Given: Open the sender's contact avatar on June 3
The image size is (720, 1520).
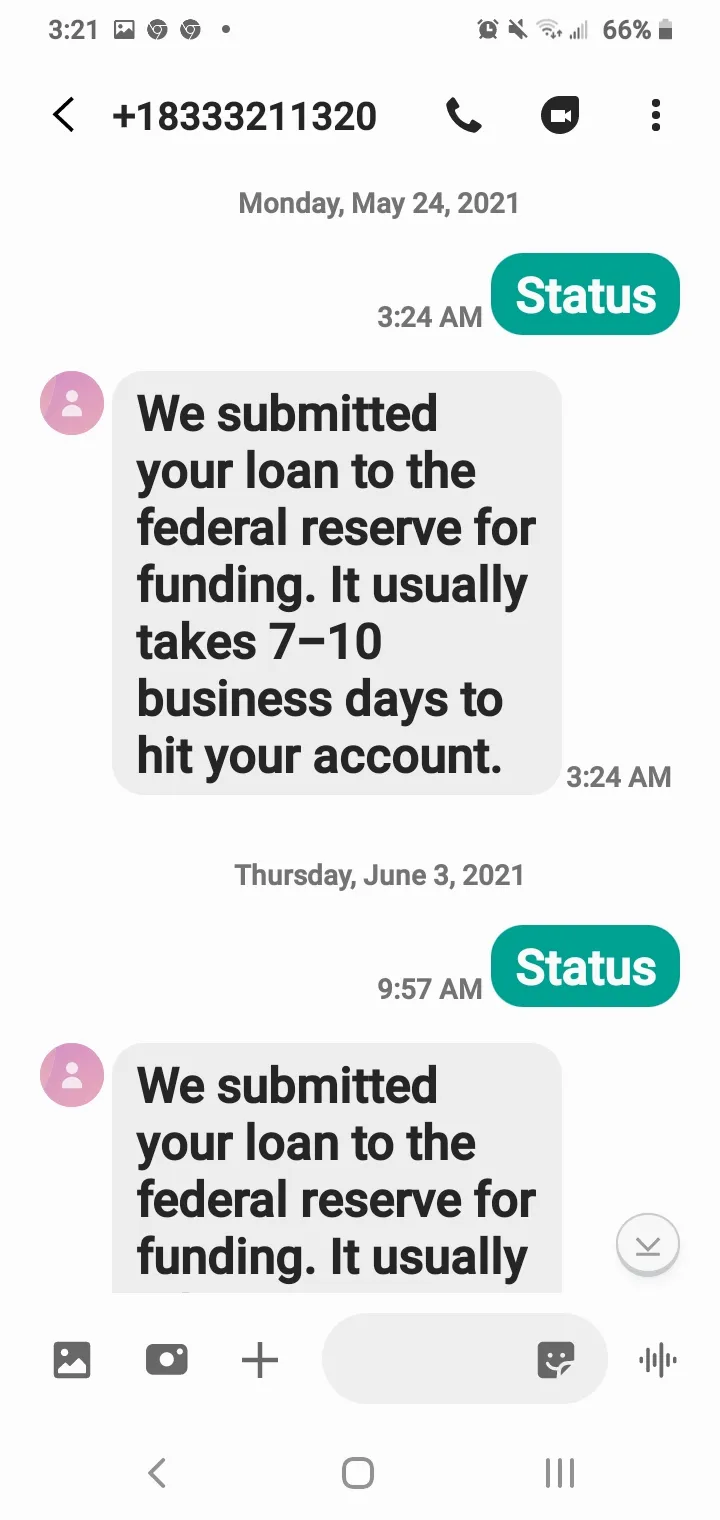Looking at the screenshot, I should click(x=72, y=1075).
